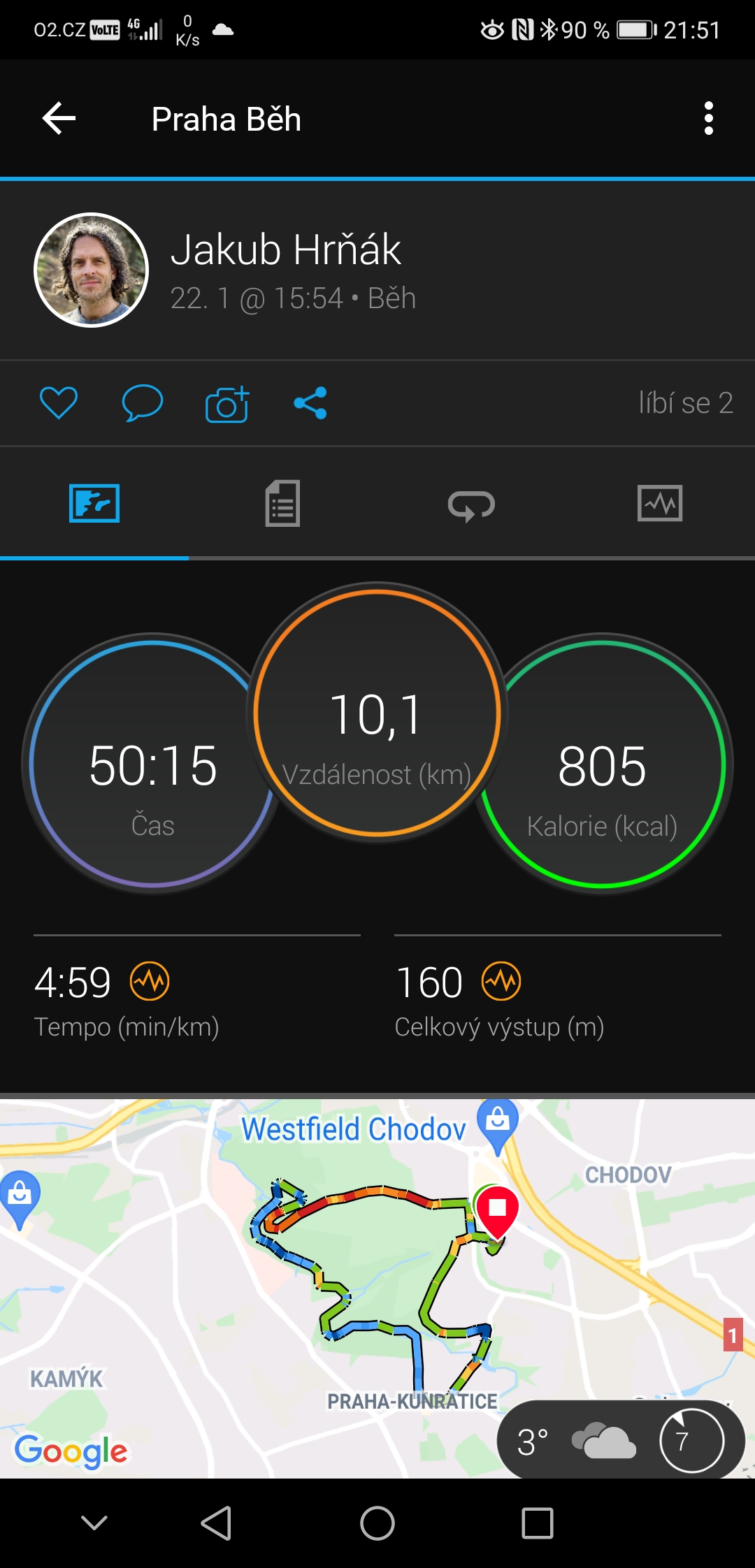Switch to the laps tab

click(471, 504)
